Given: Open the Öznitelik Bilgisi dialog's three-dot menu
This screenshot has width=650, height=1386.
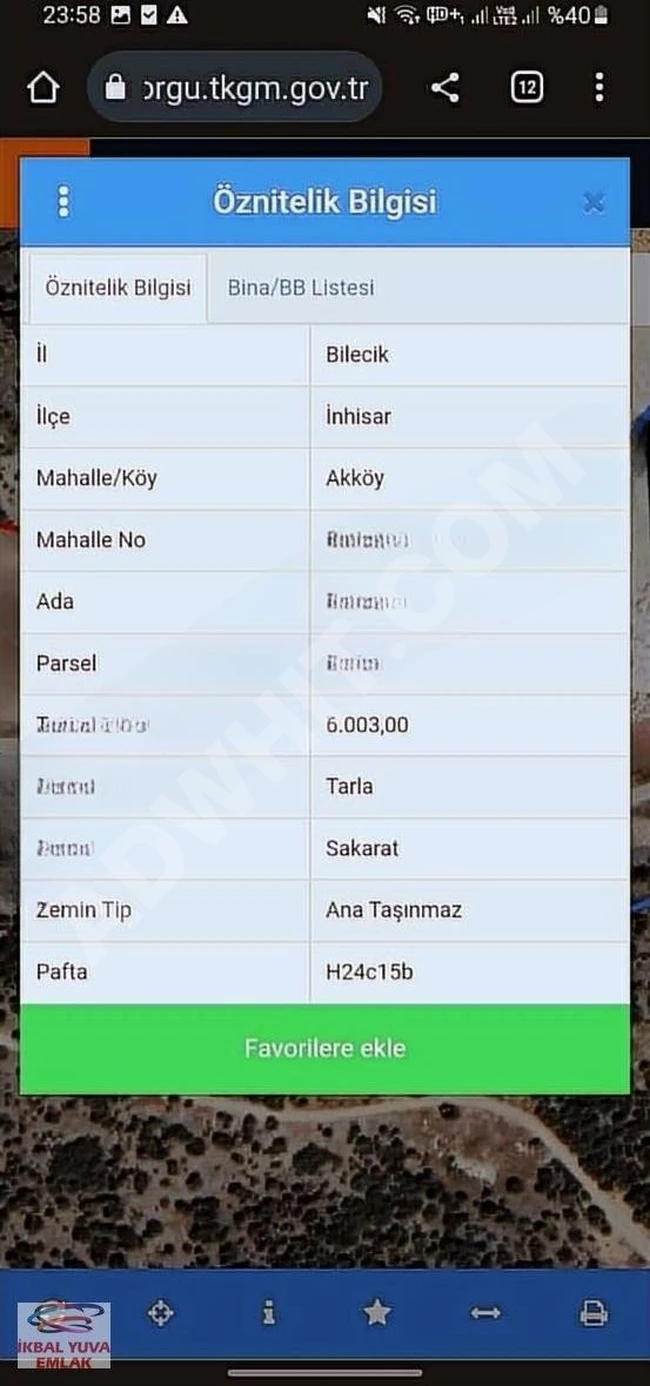Looking at the screenshot, I should point(63,202).
